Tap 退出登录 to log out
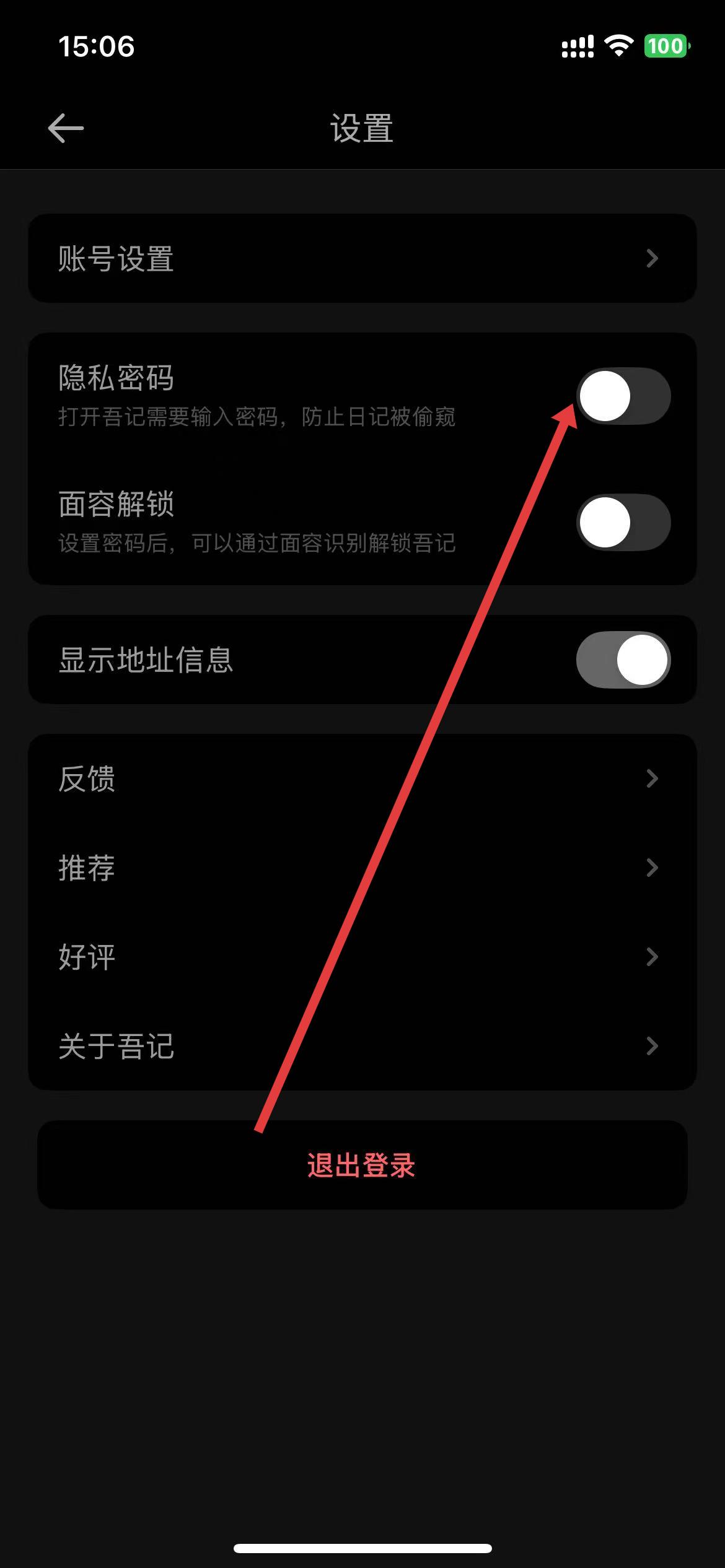The width and height of the screenshot is (725, 1568). pos(362,1165)
